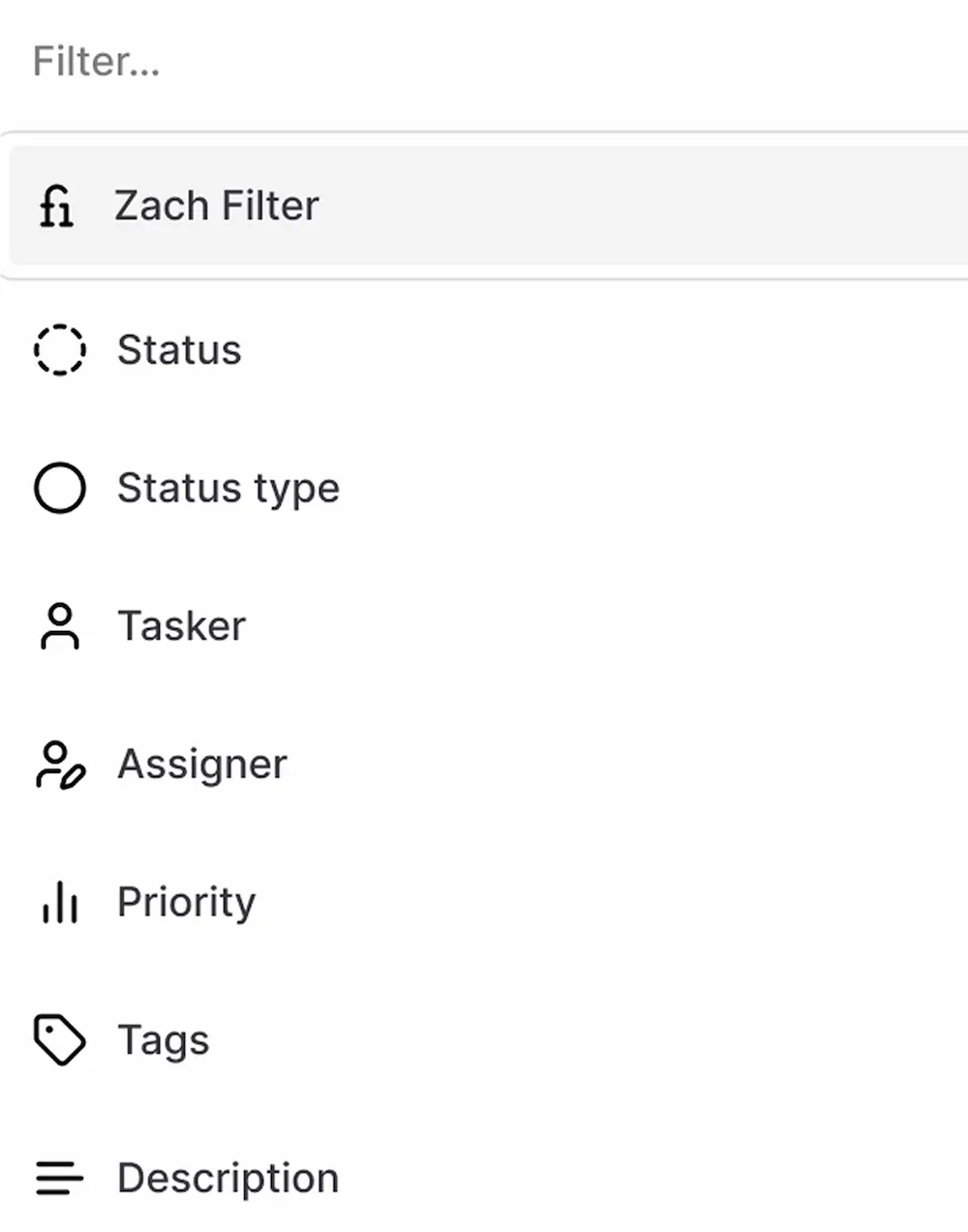Click the Tags label text
This screenshot has width=968, height=1232.
click(x=163, y=1039)
